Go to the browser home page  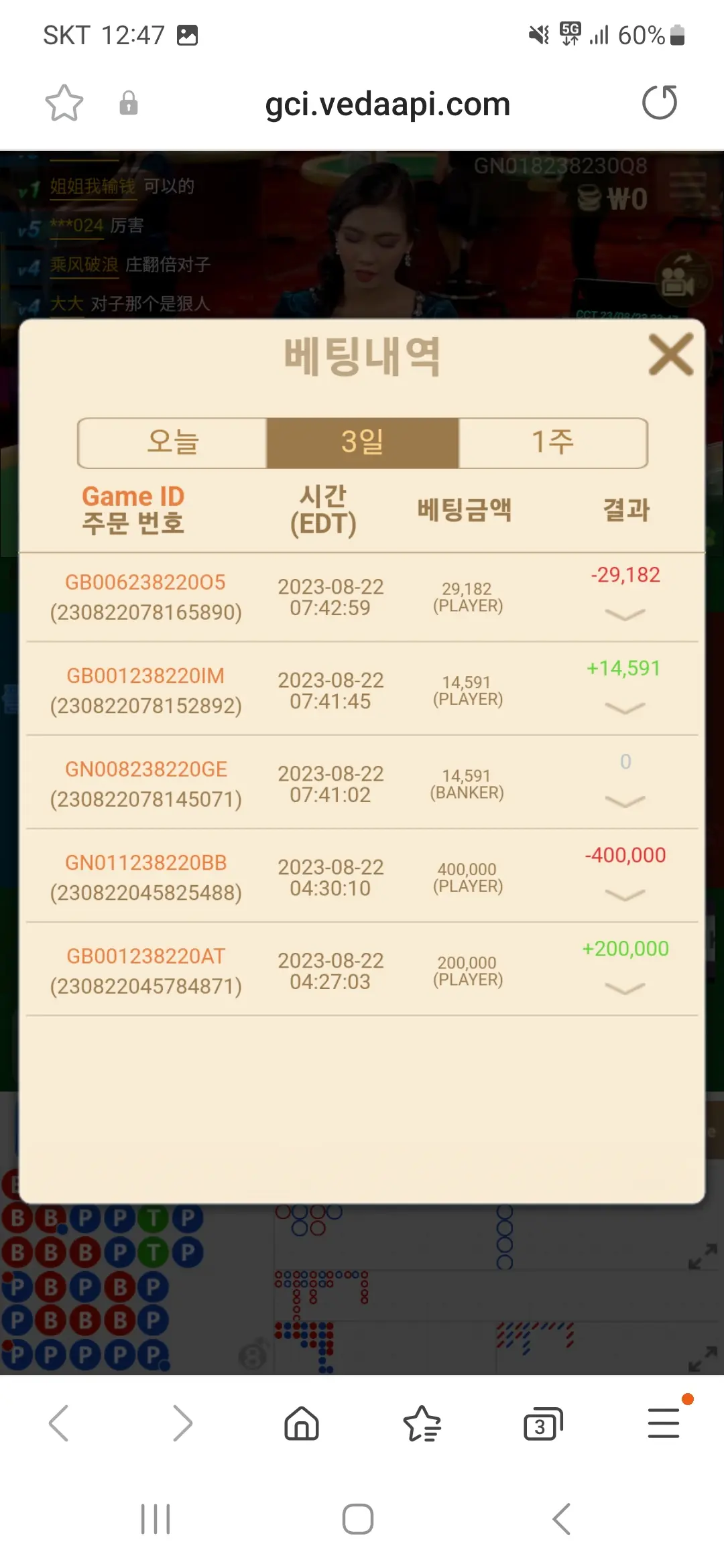click(302, 1423)
